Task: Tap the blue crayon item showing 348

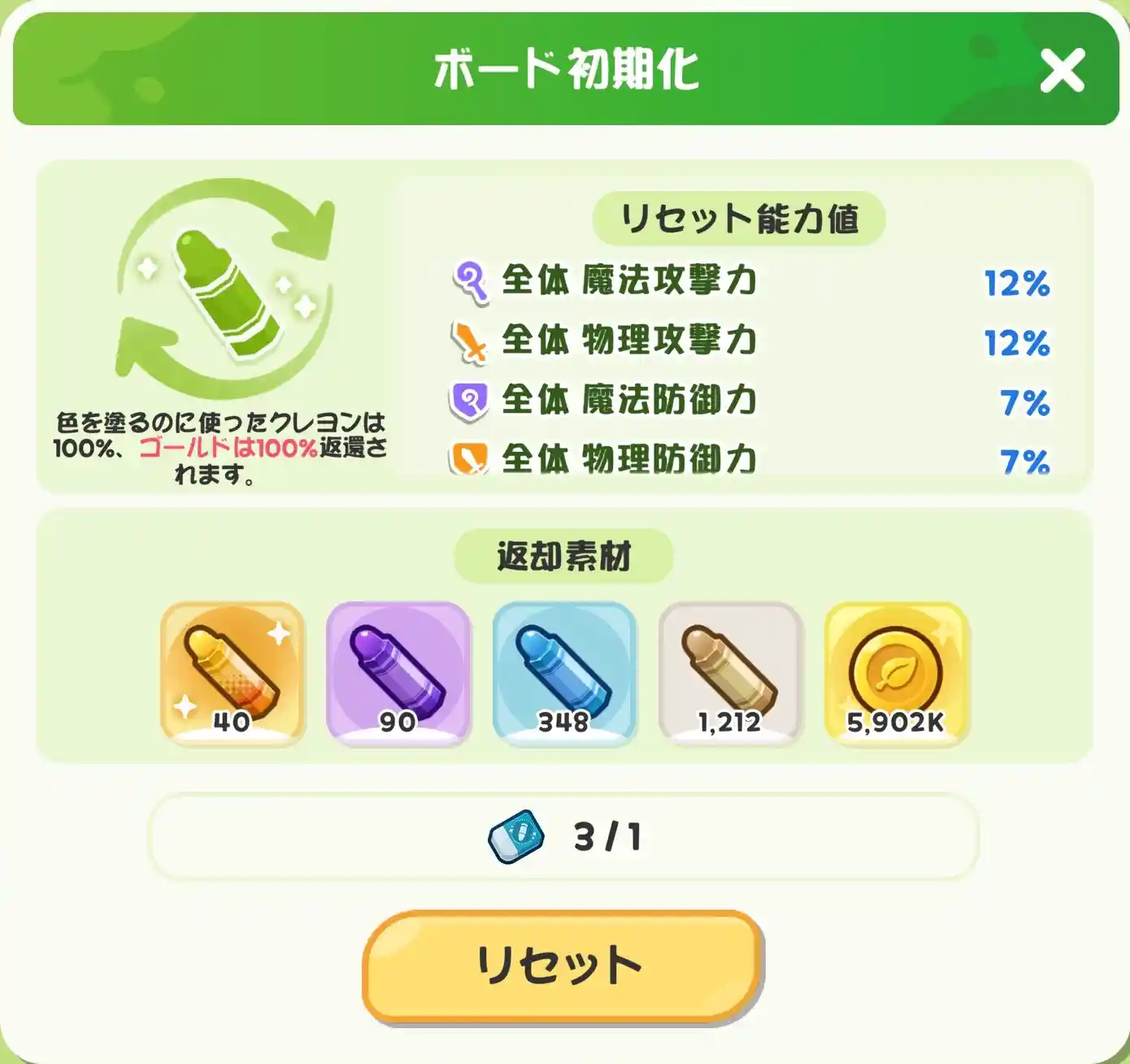Action: coord(564,672)
